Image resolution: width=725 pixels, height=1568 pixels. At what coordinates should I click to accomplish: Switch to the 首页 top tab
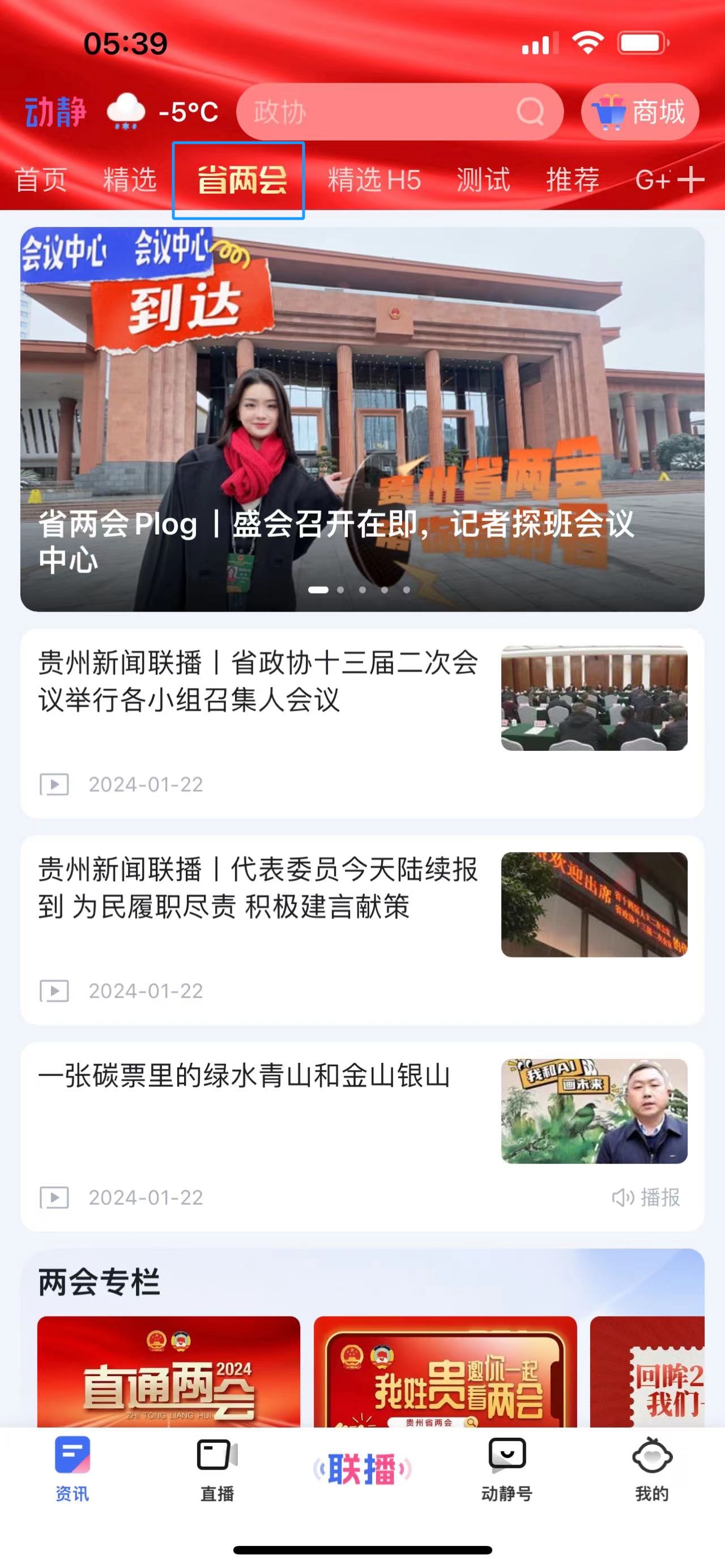click(x=41, y=180)
